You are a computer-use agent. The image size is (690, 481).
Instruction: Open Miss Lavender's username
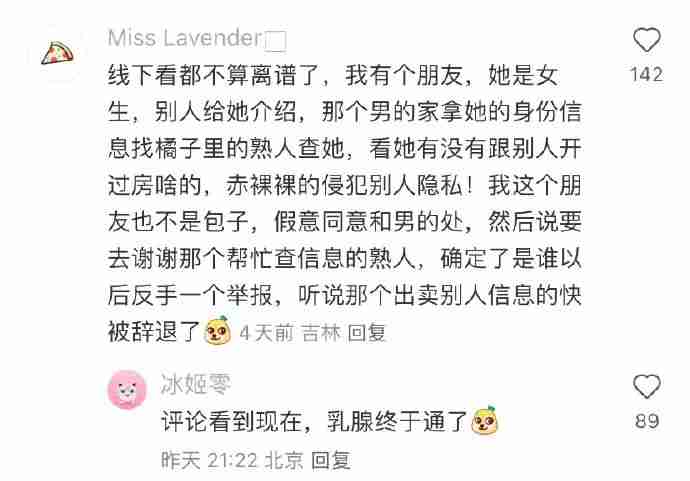tap(186, 38)
